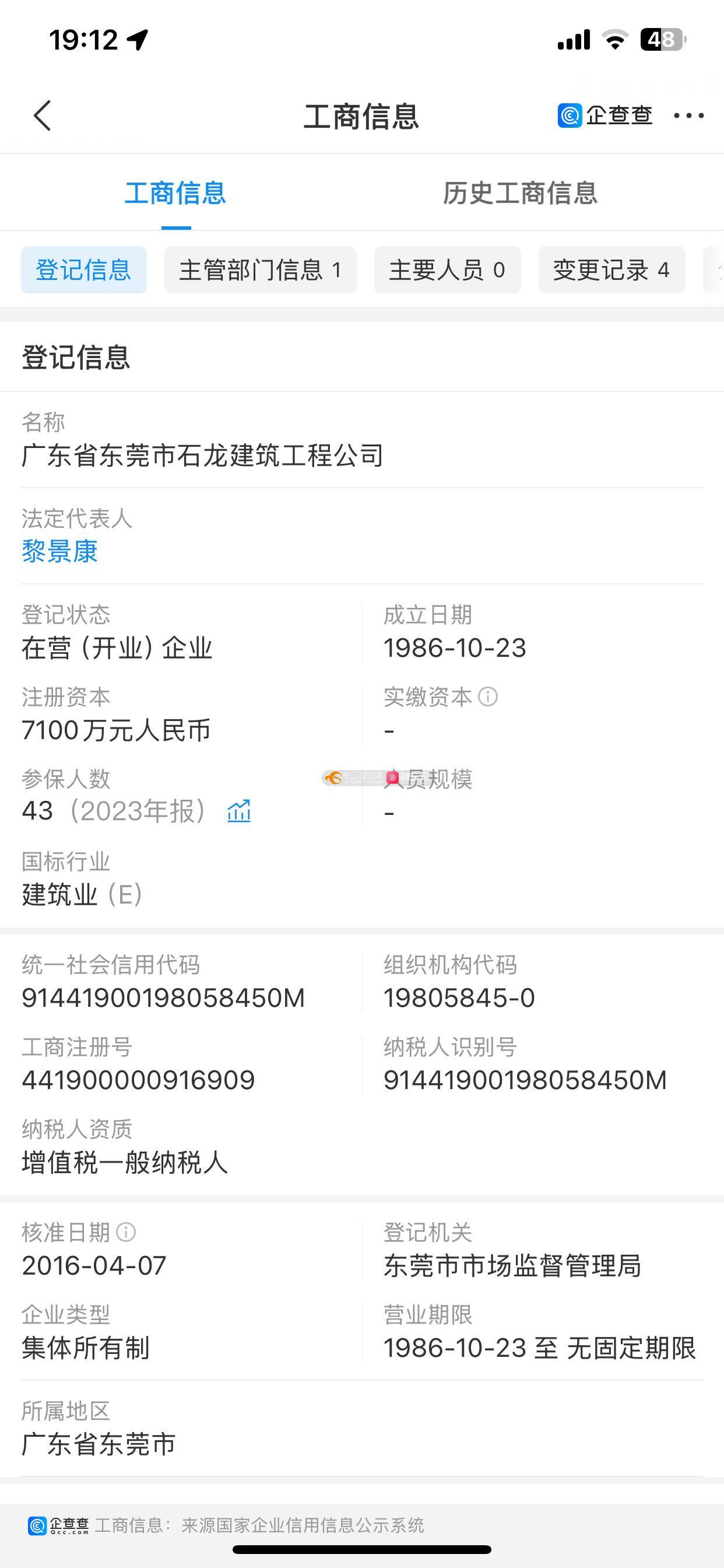724x1568 pixels.
Task: View the 参保人数 trend chart icon
Action: pos(239,811)
